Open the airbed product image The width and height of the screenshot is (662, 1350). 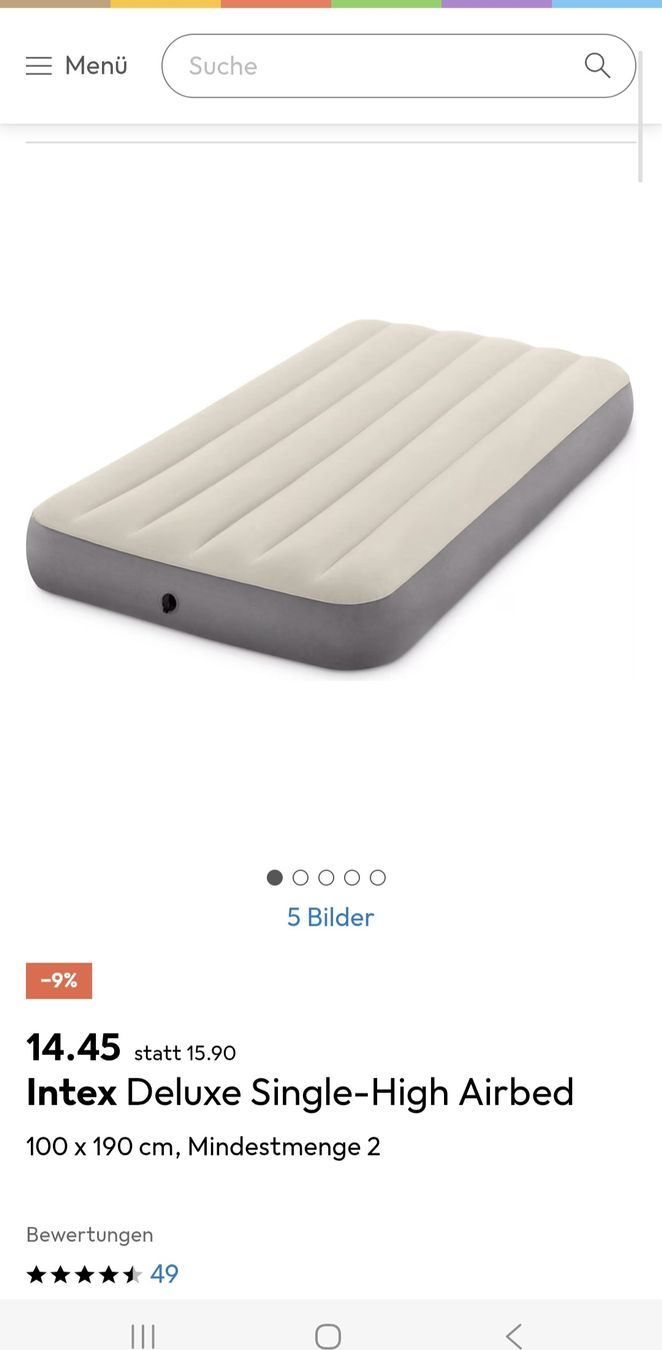(330, 495)
